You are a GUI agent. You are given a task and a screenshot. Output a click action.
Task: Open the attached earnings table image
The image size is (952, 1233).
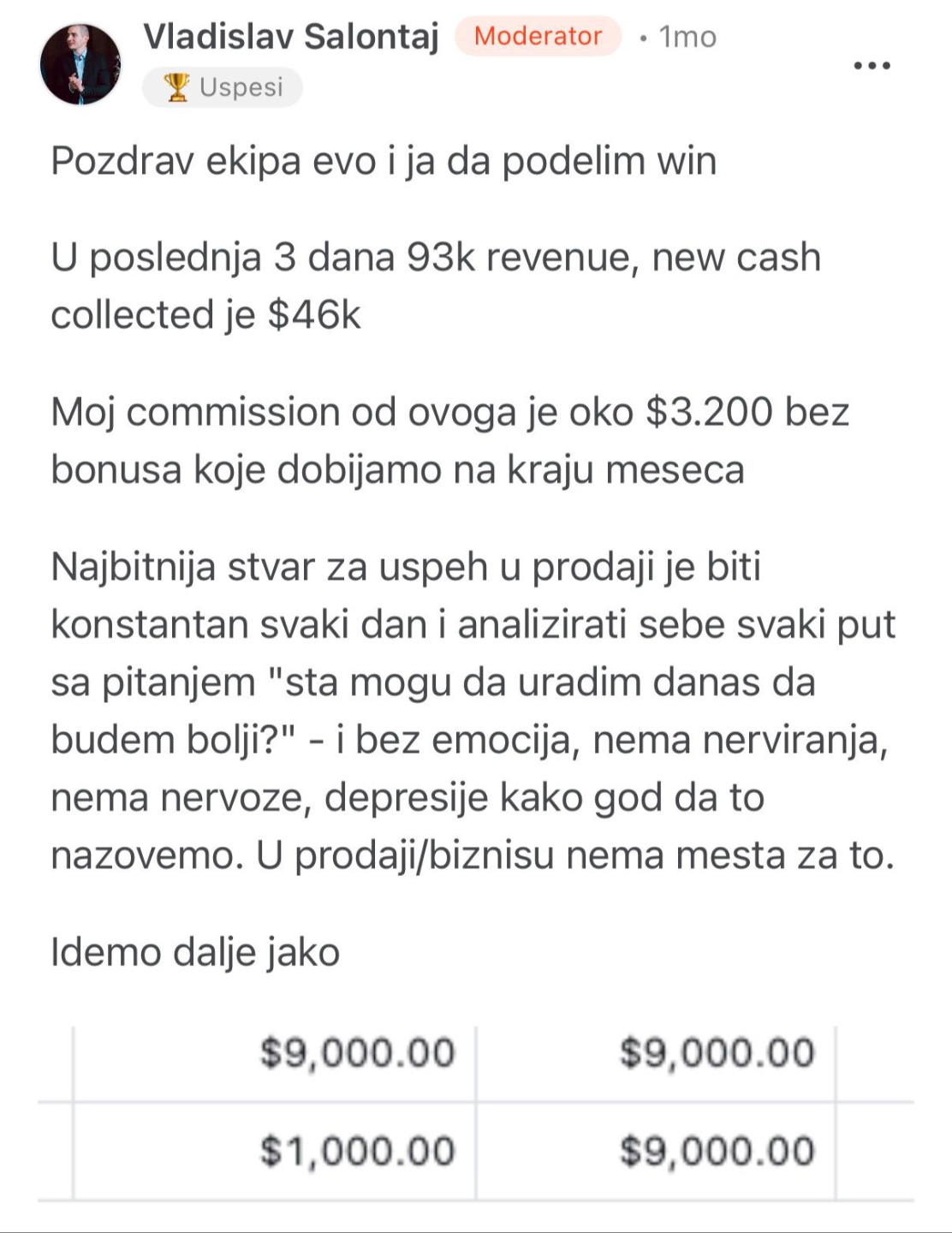[476, 1113]
